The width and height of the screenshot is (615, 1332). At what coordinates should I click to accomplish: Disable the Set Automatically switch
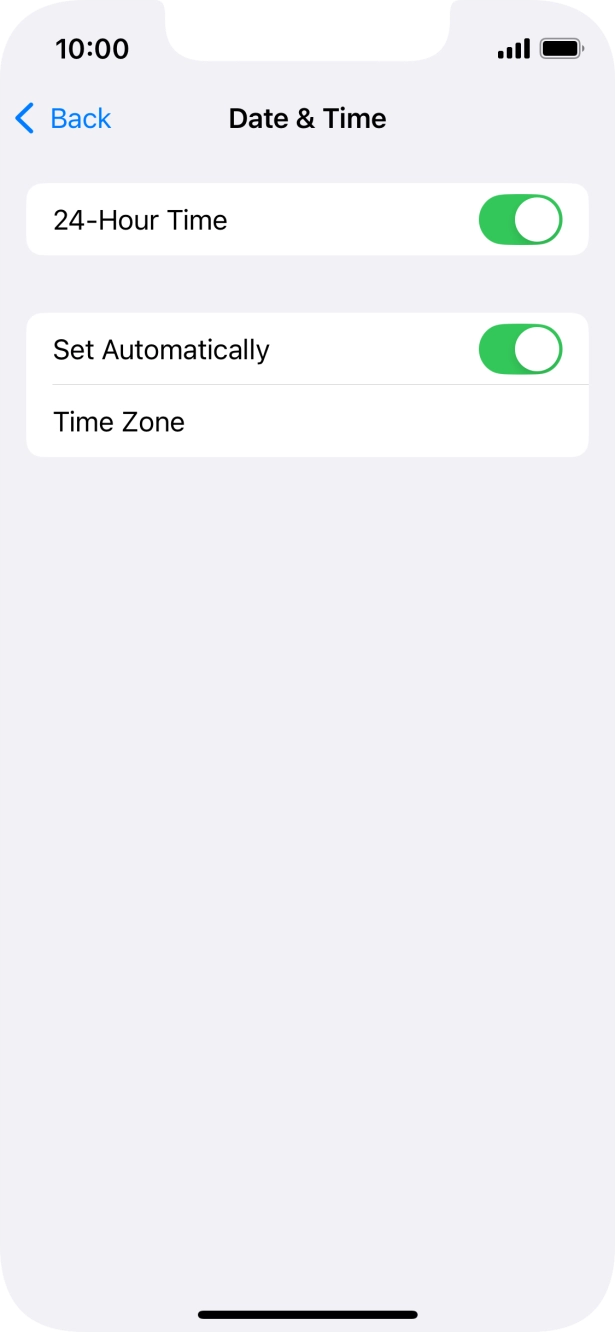(x=520, y=349)
